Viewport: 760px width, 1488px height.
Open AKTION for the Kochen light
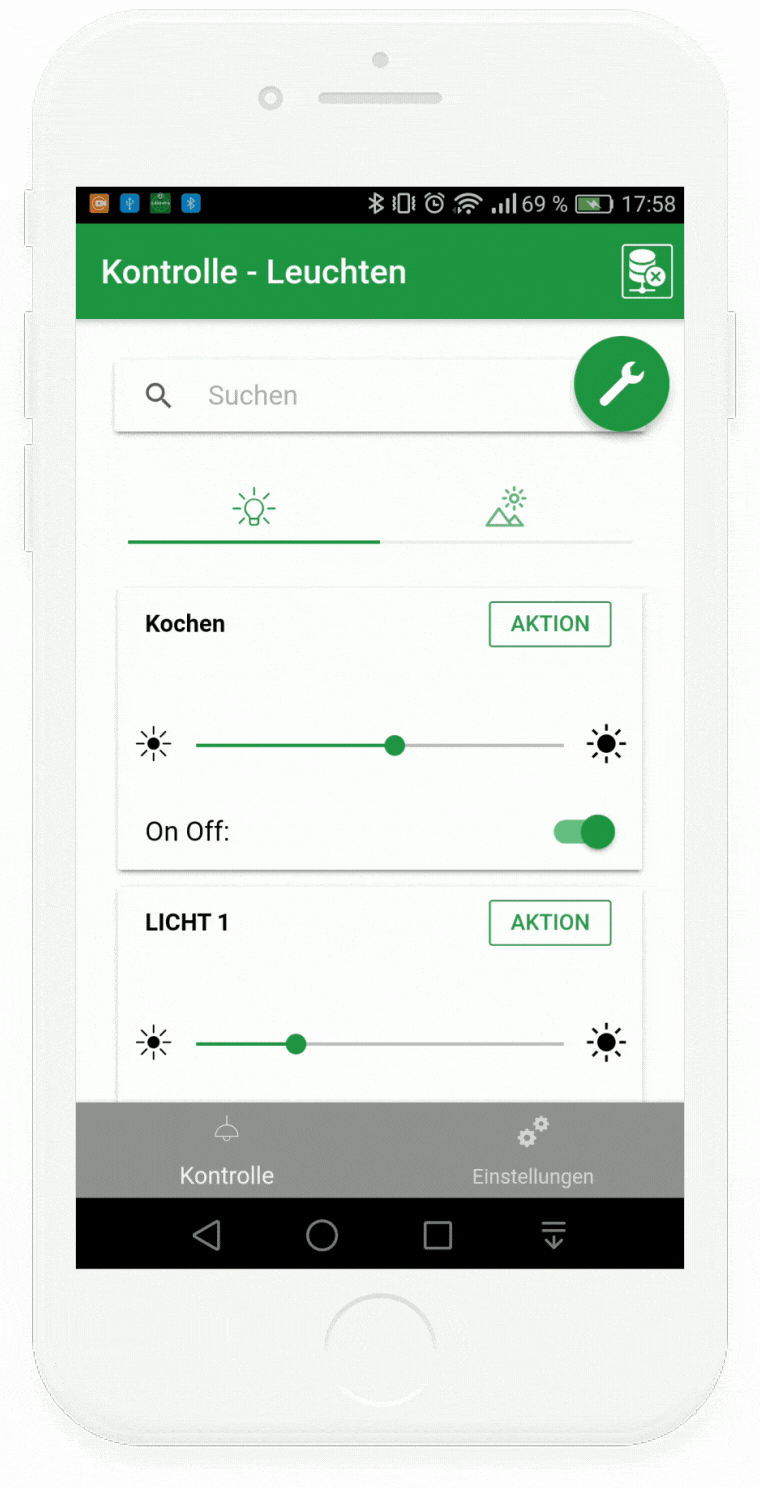[x=549, y=624]
